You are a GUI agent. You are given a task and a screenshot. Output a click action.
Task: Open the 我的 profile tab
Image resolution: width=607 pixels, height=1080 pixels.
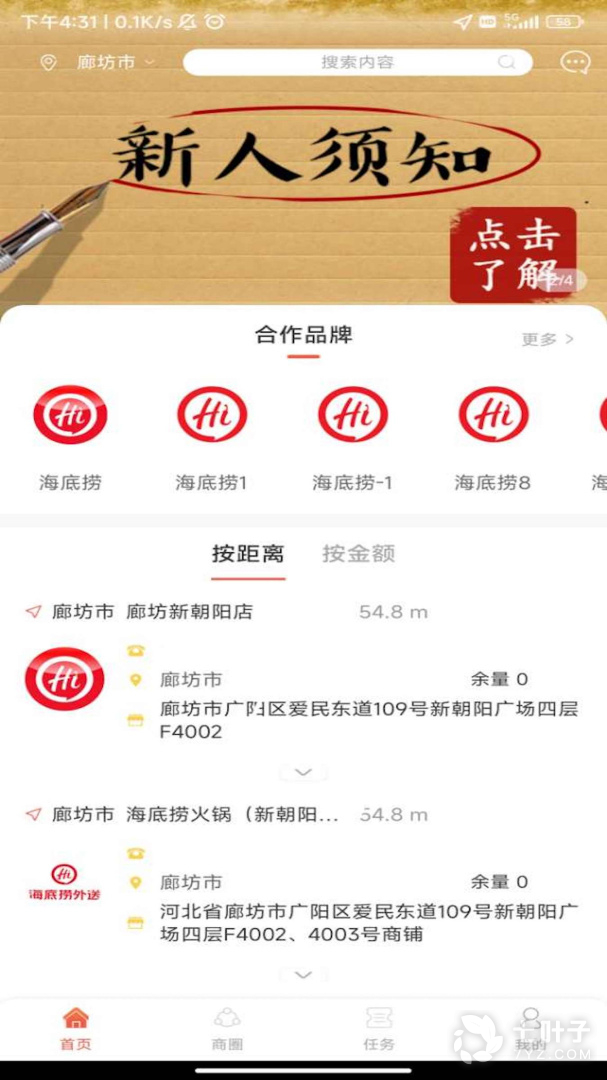point(530,1029)
